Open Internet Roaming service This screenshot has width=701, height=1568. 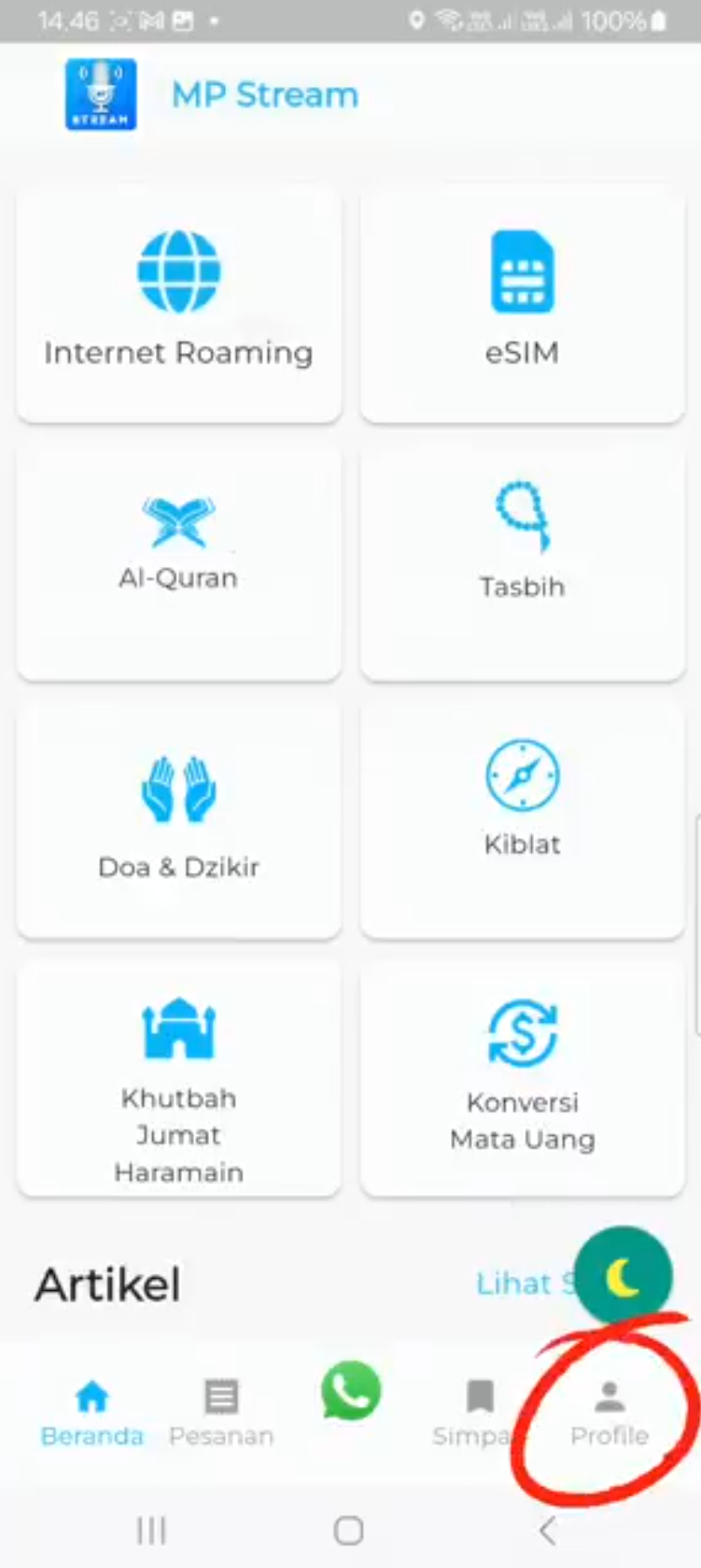179,302
